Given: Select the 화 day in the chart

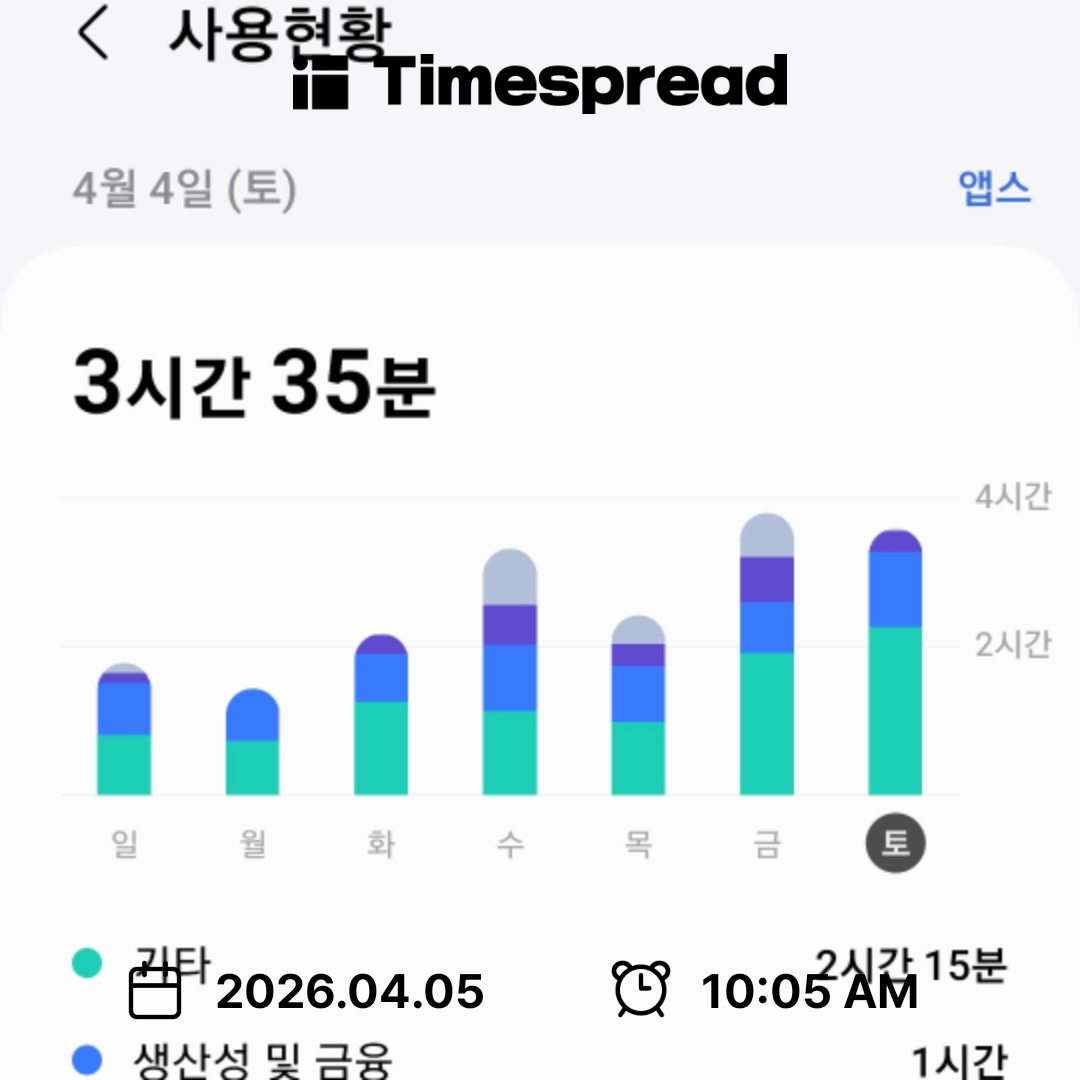Looking at the screenshot, I should click(x=381, y=844).
